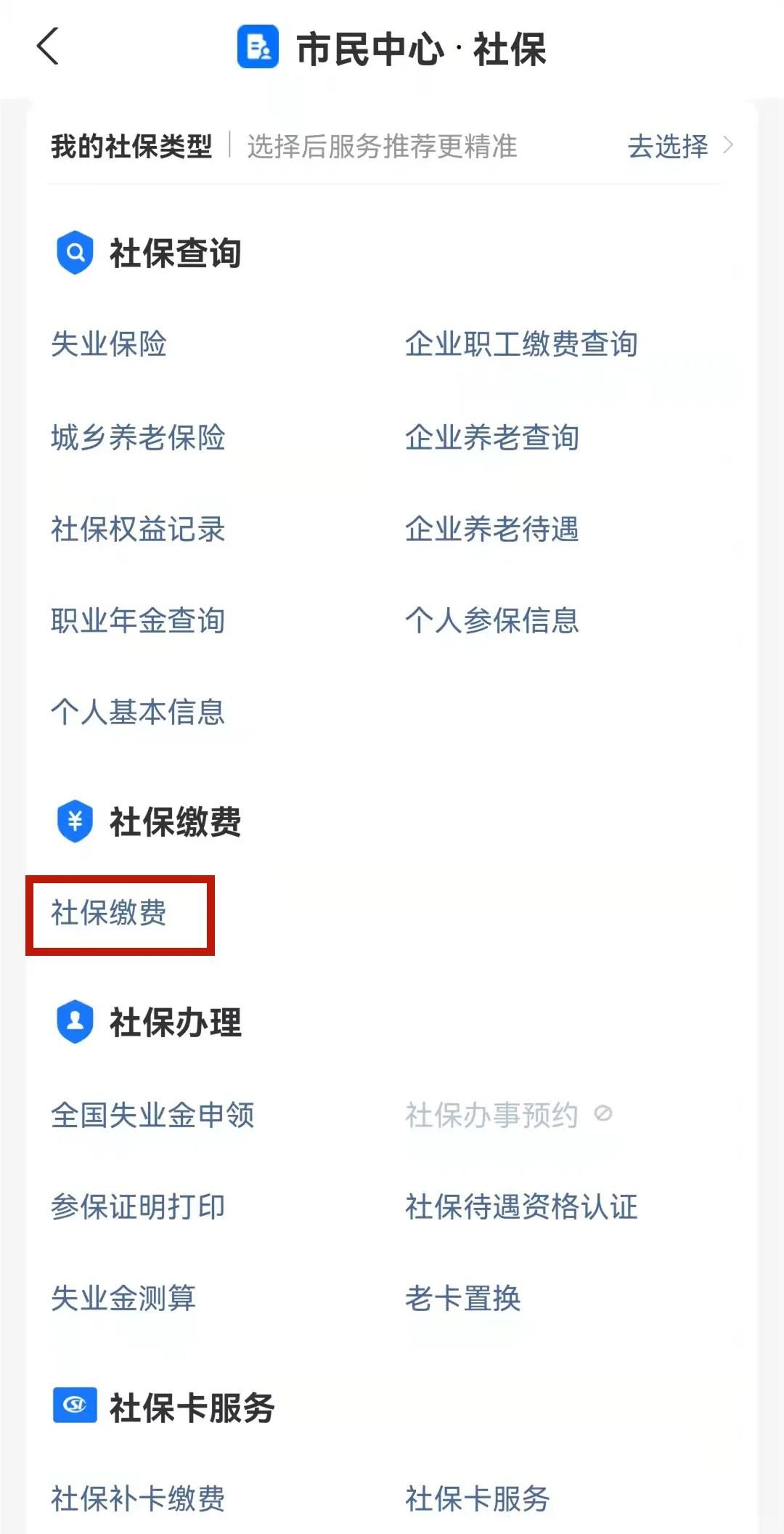Open the 社保卡服务 link at bottom right

pyautogui.click(x=478, y=1498)
